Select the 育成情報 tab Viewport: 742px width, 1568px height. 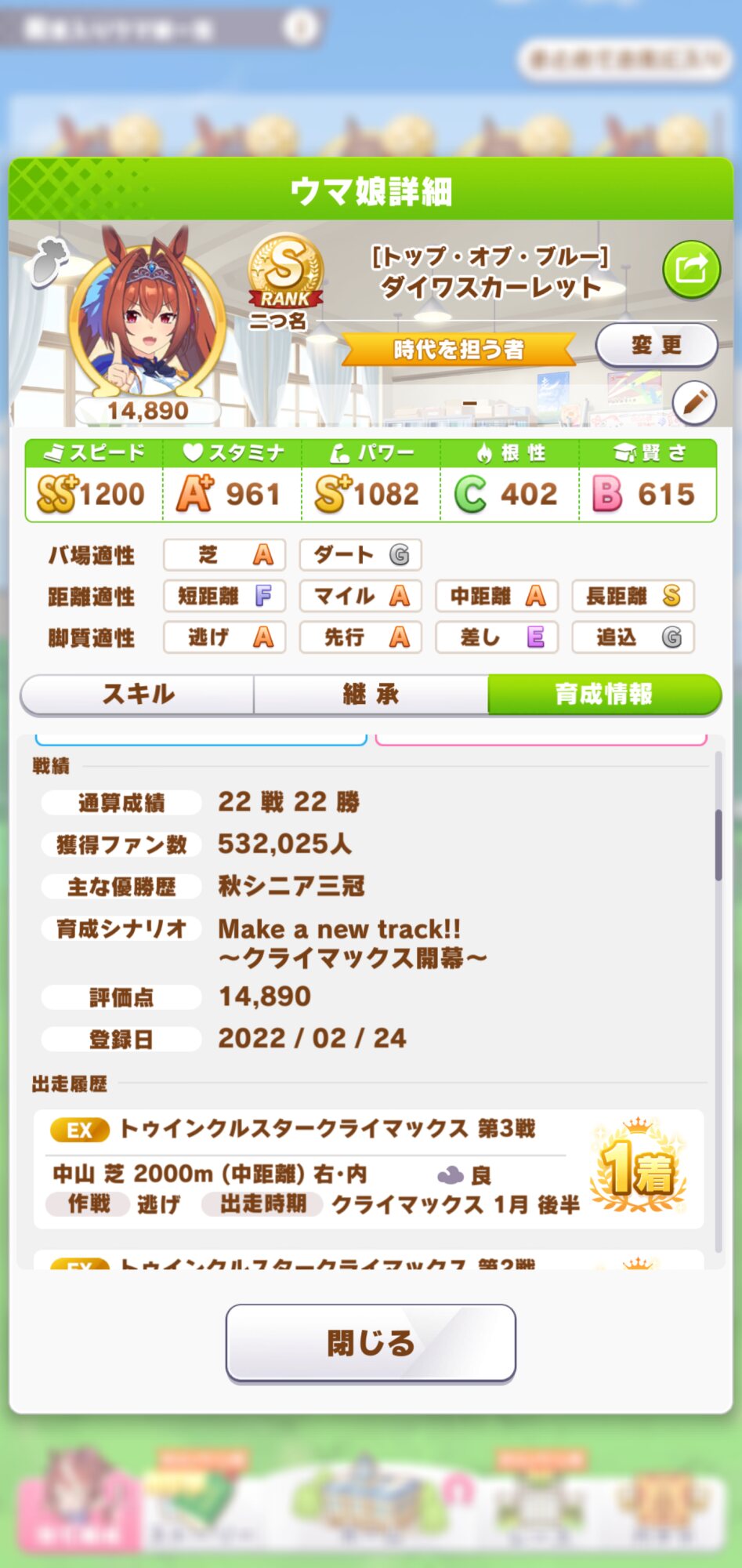(x=603, y=694)
